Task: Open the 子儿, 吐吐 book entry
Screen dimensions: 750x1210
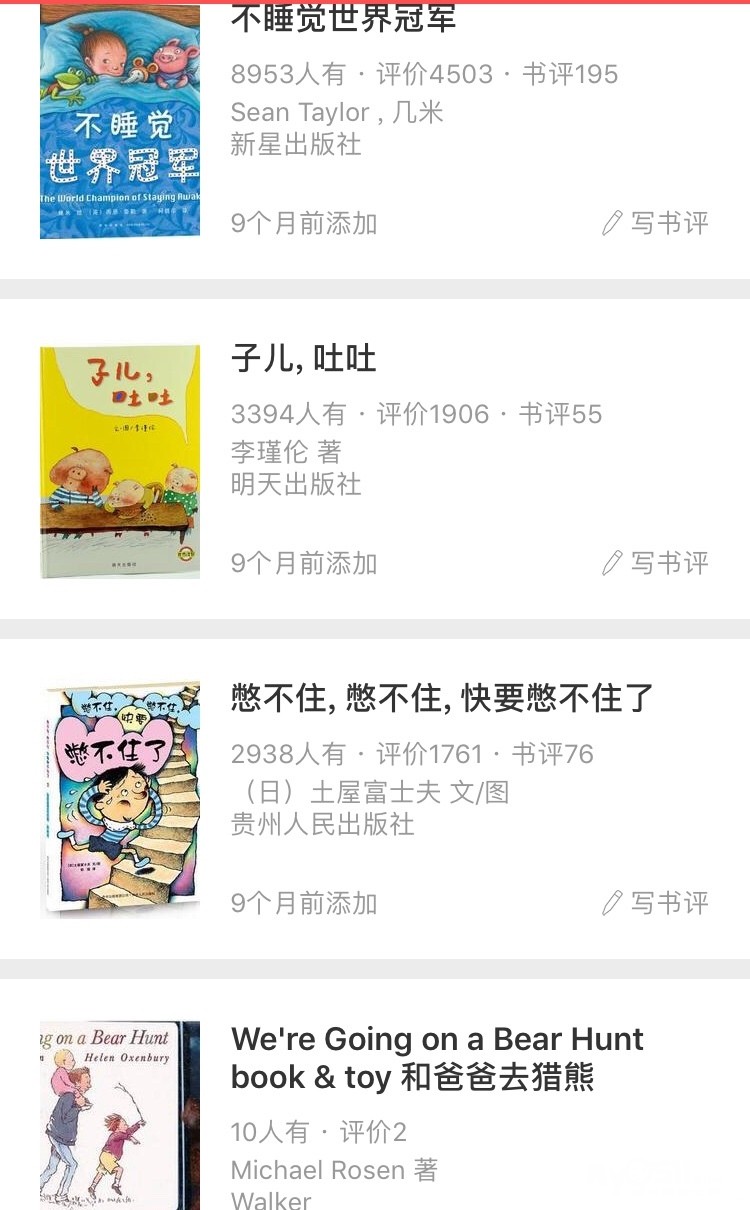Action: [x=304, y=358]
